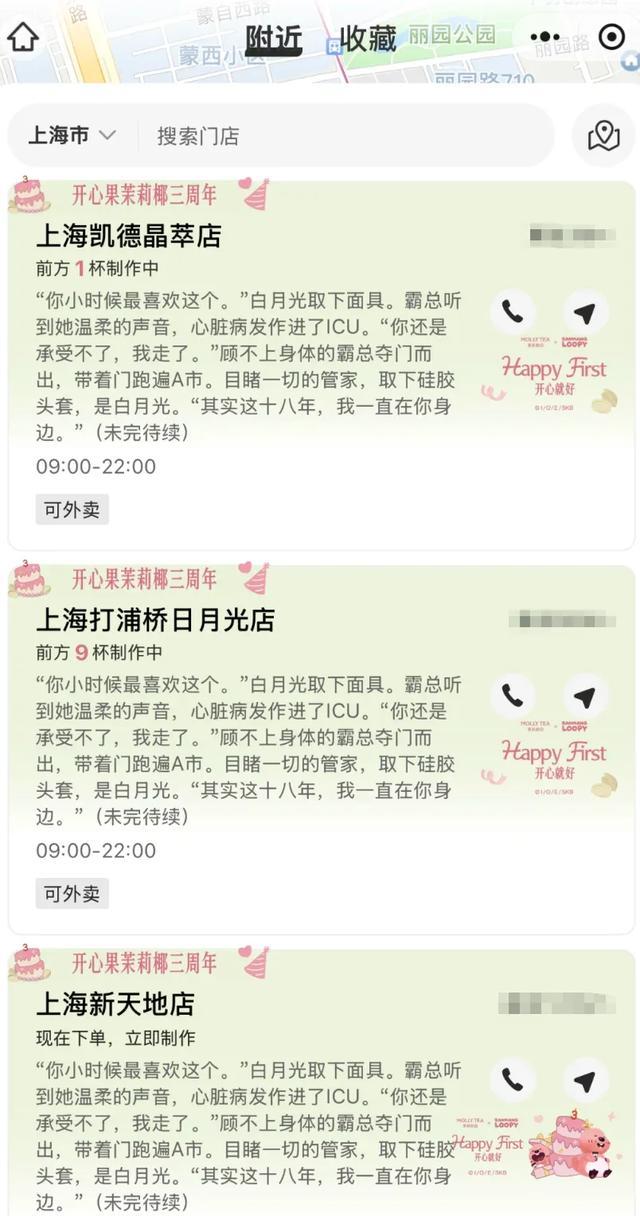Image resolution: width=640 pixels, height=1216 pixels.
Task: Switch to the 收藏 tab
Action: click(368, 38)
